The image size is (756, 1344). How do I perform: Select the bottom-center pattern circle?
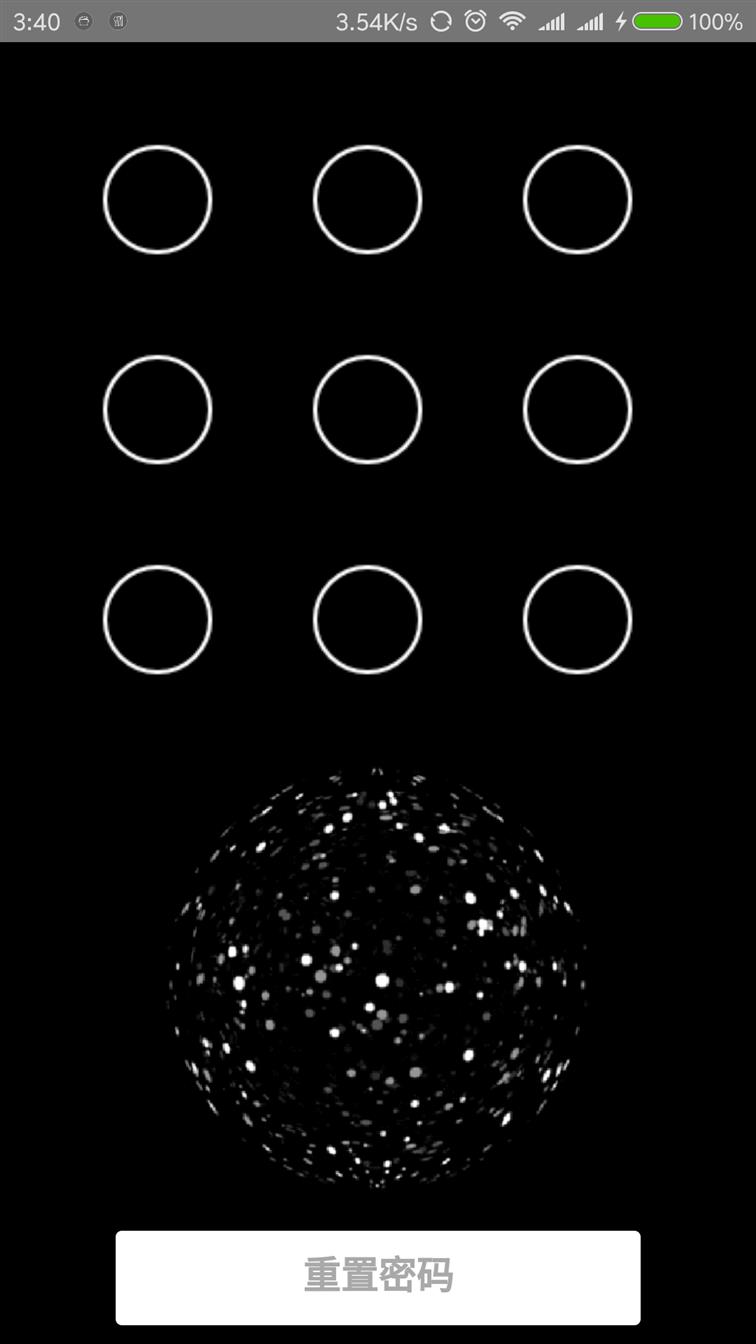click(x=367, y=620)
